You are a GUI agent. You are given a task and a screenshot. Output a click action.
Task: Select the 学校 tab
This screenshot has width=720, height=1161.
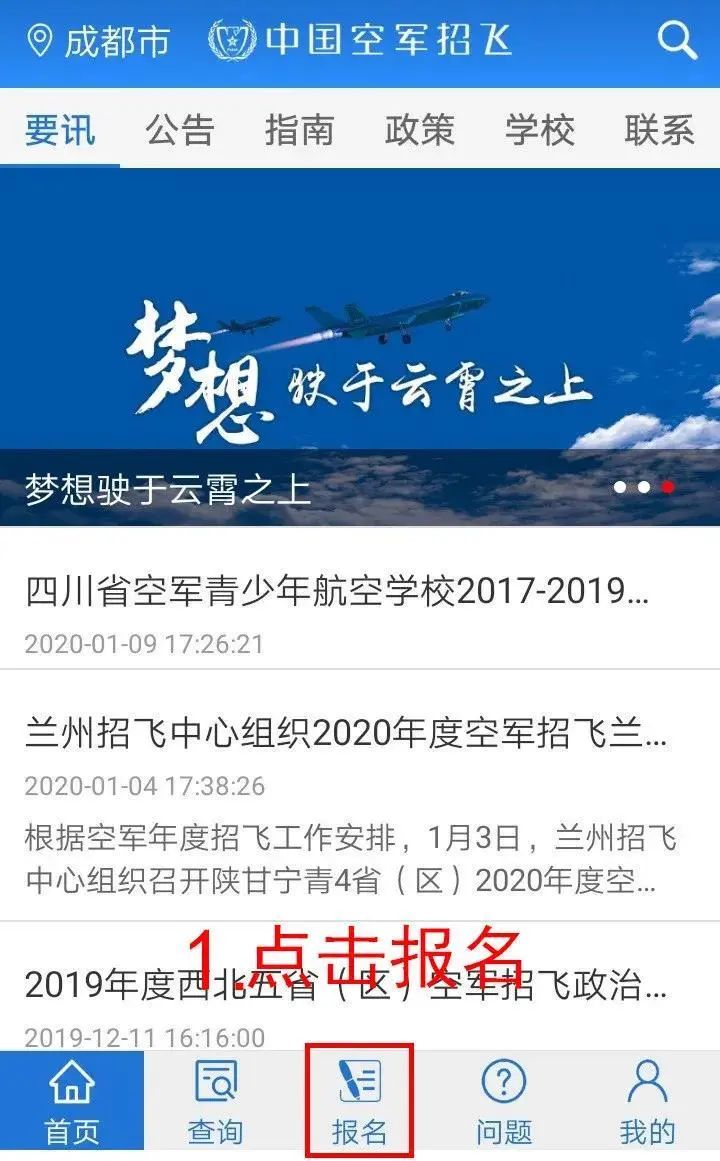pyautogui.click(x=539, y=130)
